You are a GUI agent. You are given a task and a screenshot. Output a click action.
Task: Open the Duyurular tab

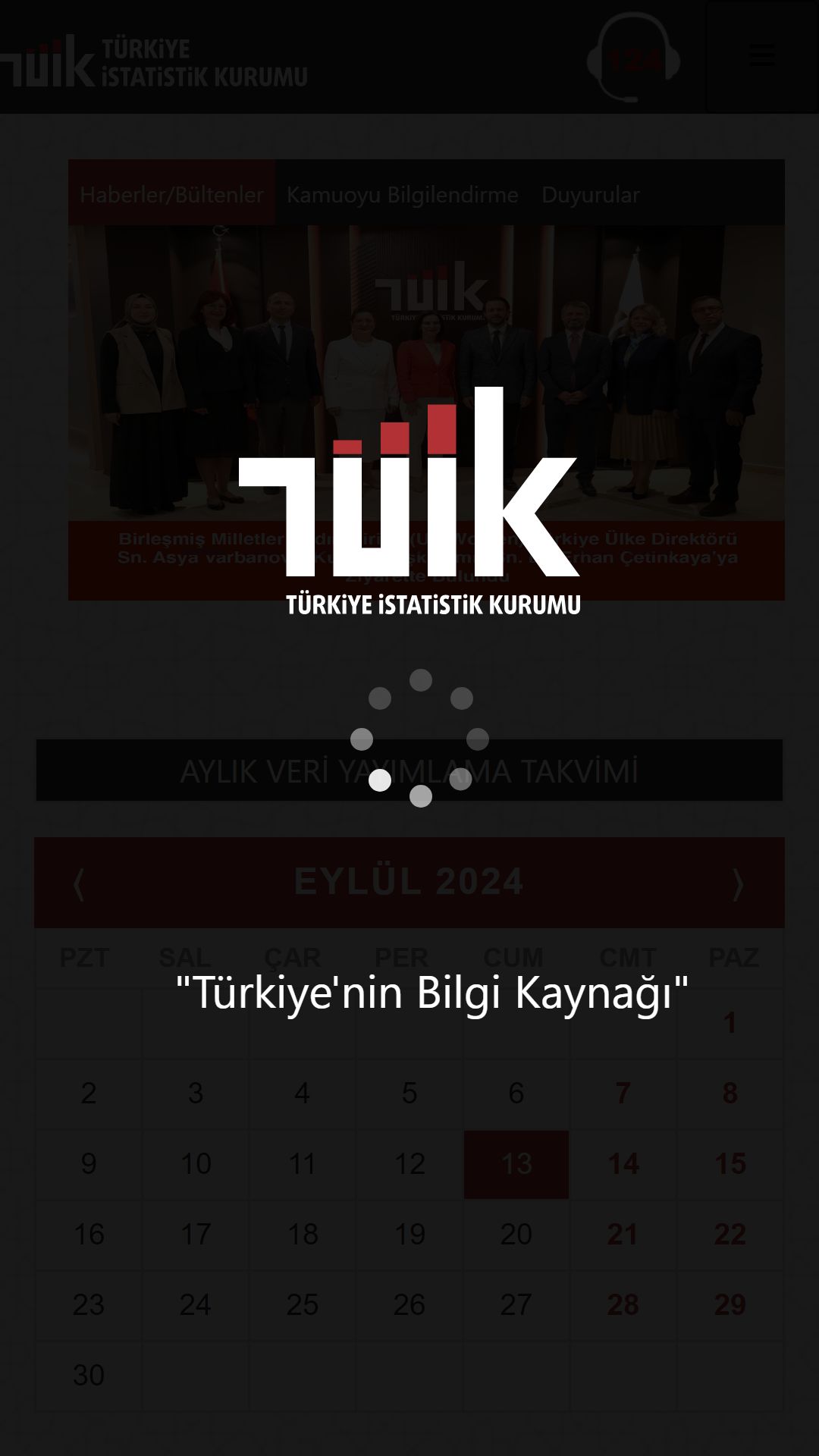click(590, 194)
